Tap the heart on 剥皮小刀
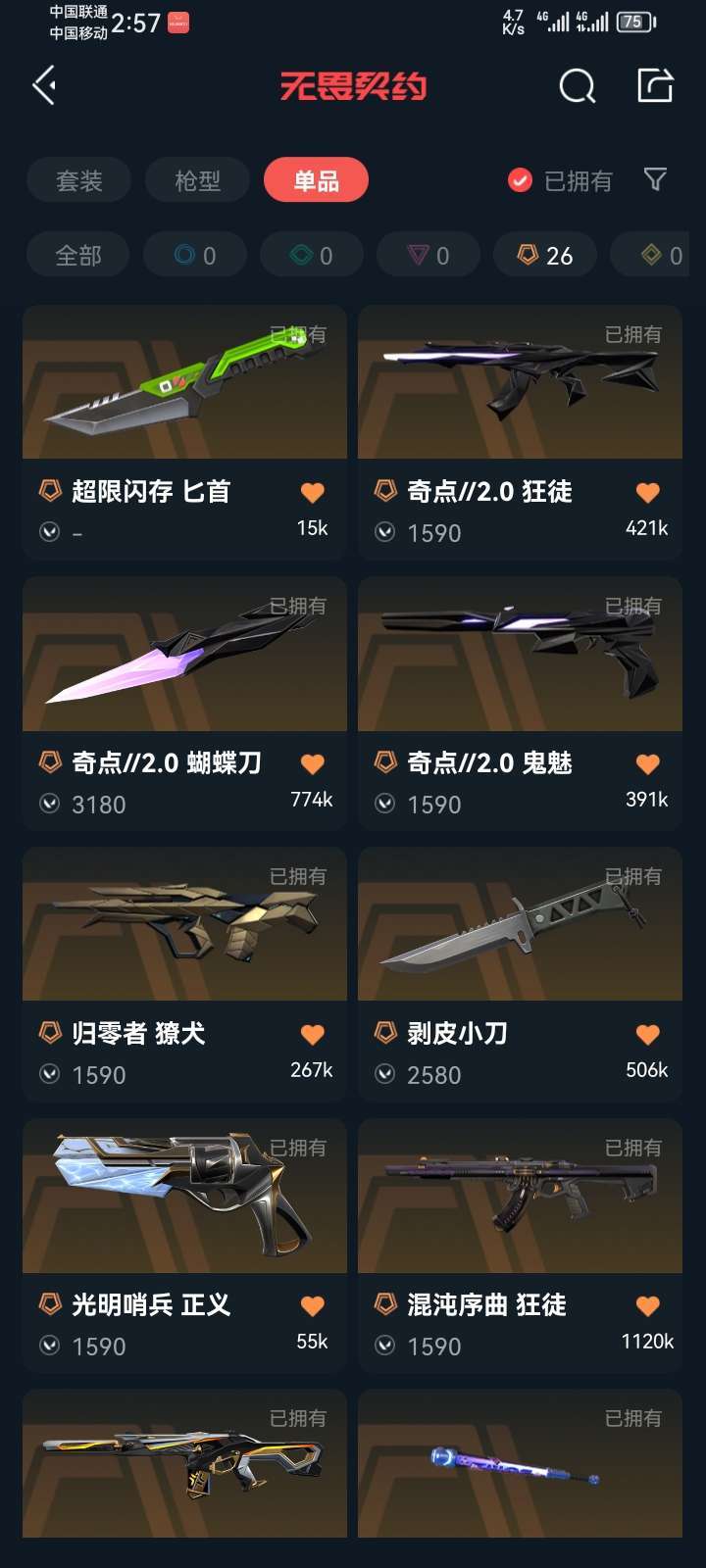The height and width of the screenshot is (1568, 706). click(648, 1034)
